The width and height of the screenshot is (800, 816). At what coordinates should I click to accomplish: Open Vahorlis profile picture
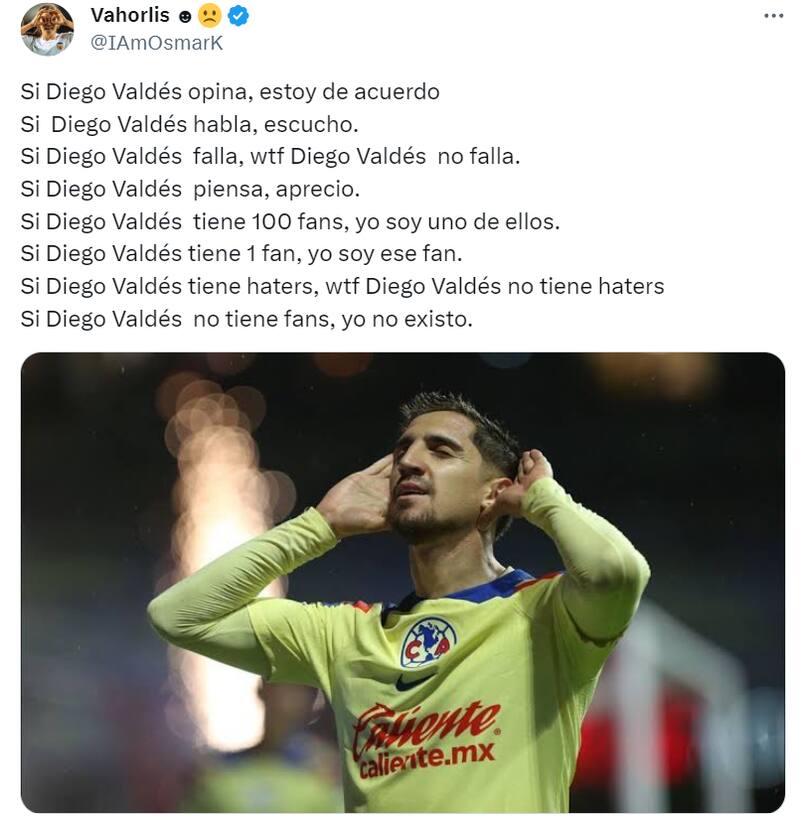tap(47, 29)
